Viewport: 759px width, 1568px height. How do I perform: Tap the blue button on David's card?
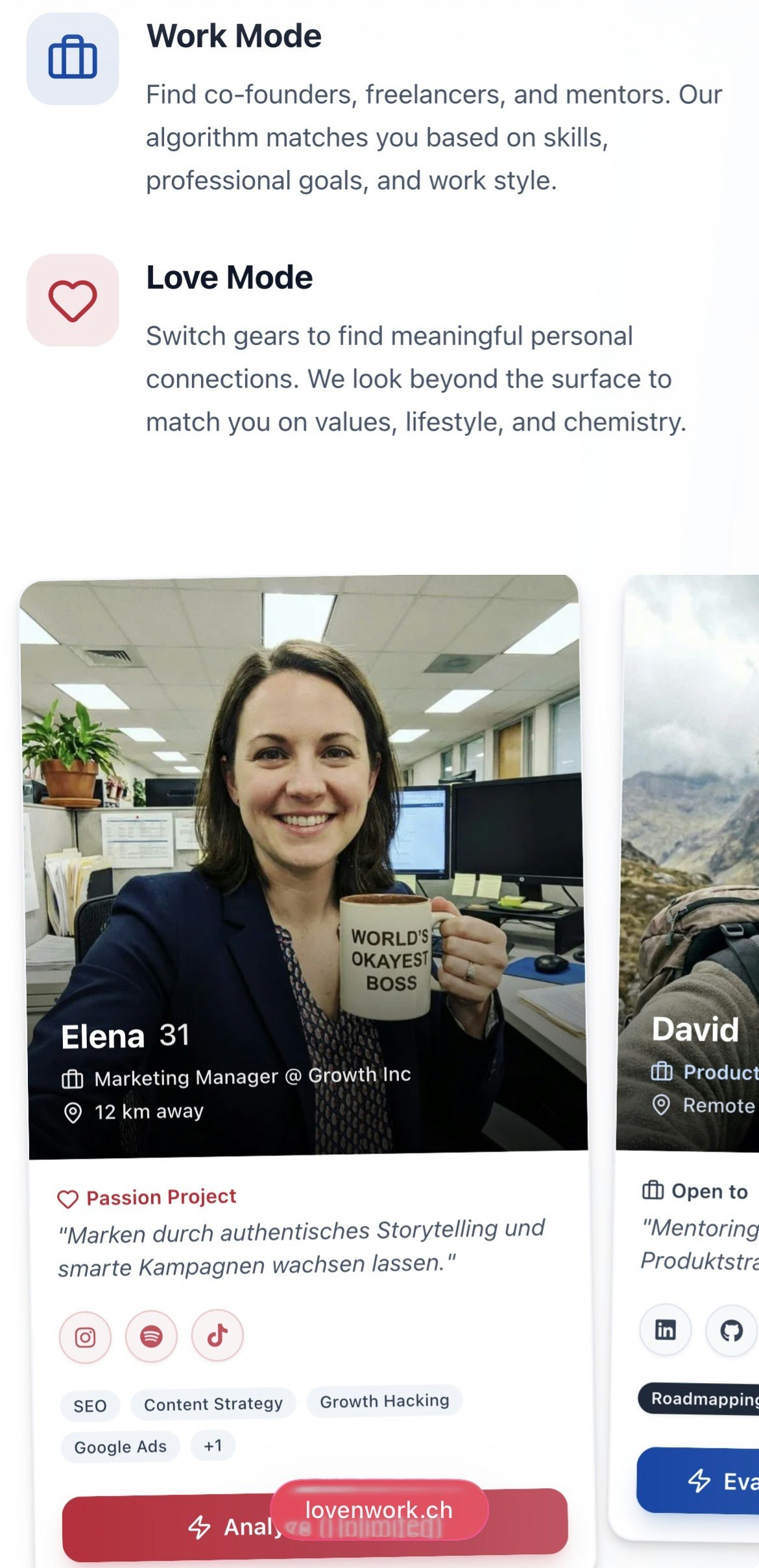coord(699,1480)
